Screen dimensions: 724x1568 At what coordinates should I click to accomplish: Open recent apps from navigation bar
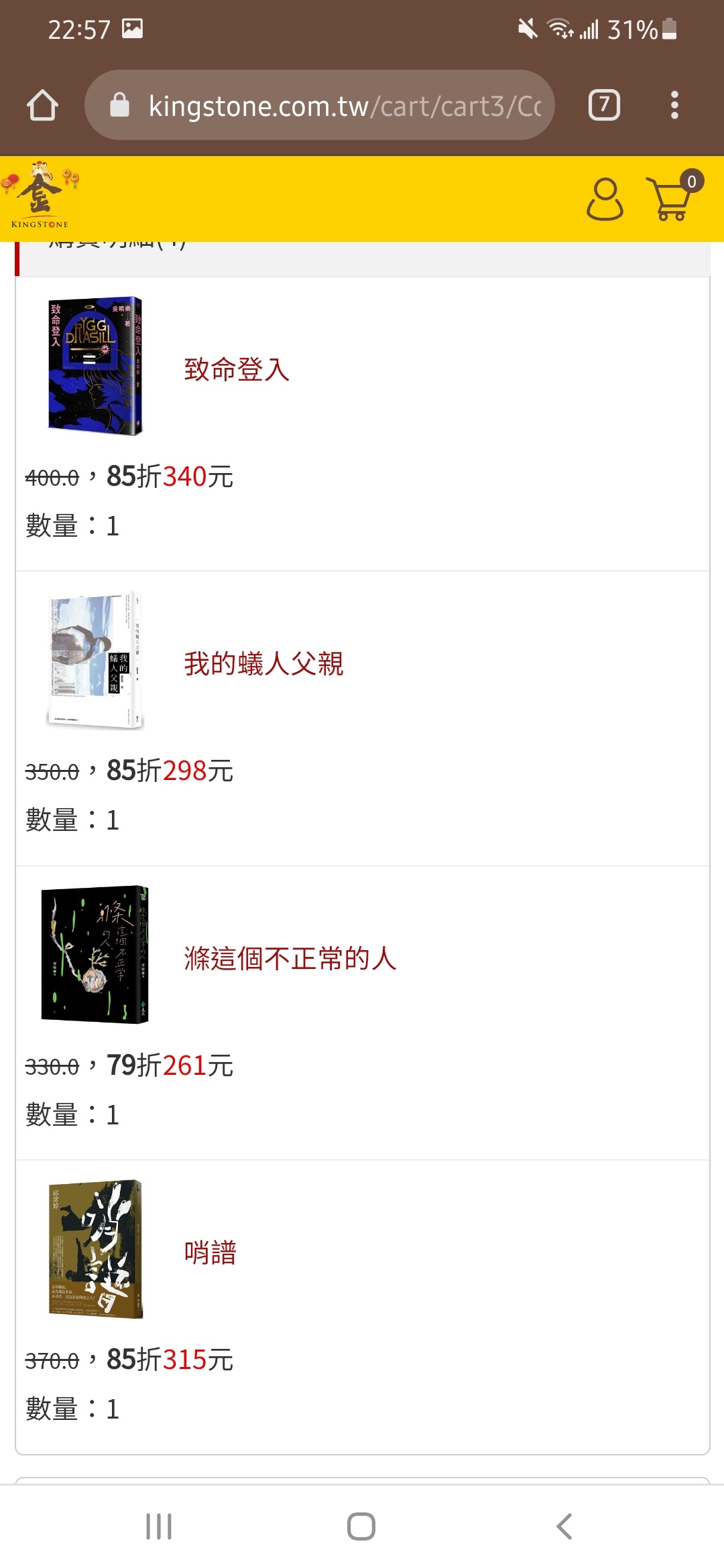coord(159,1526)
